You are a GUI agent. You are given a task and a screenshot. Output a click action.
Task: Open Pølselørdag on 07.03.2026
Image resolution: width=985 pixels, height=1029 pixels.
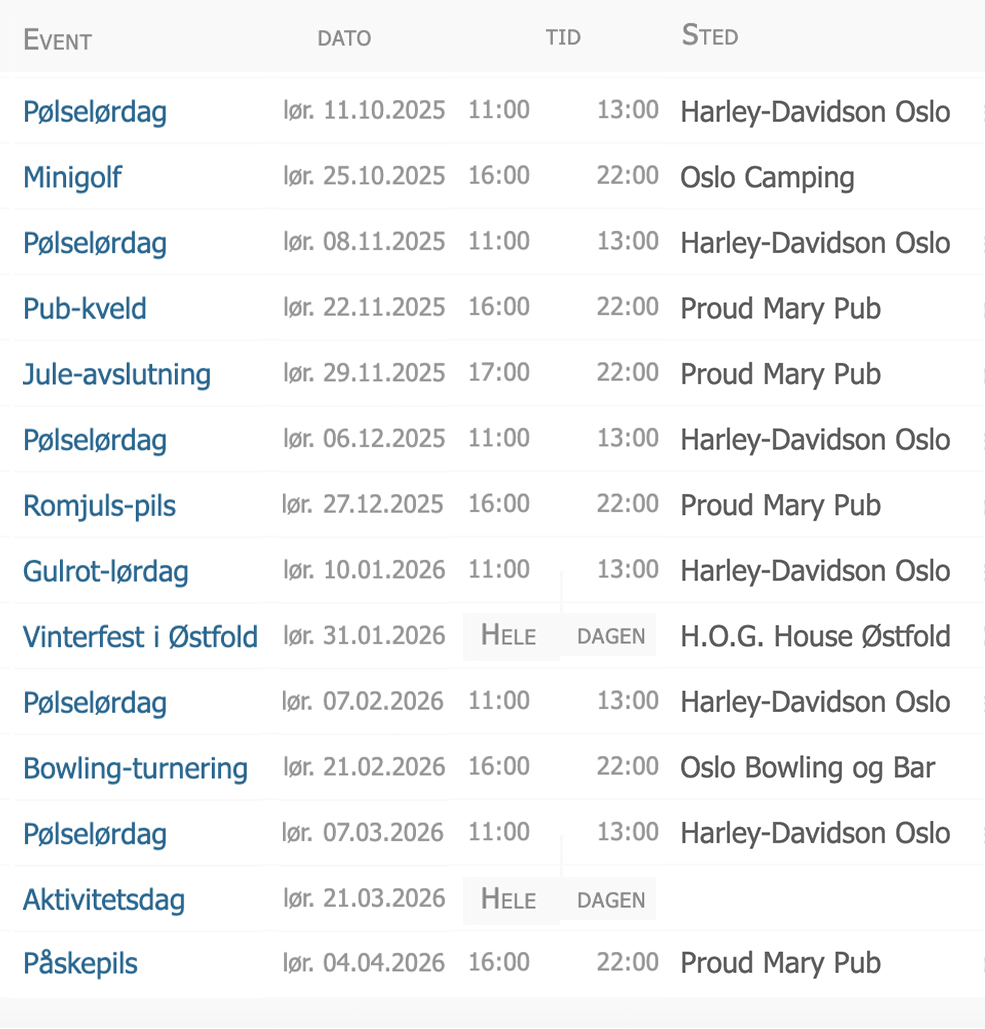95,835
